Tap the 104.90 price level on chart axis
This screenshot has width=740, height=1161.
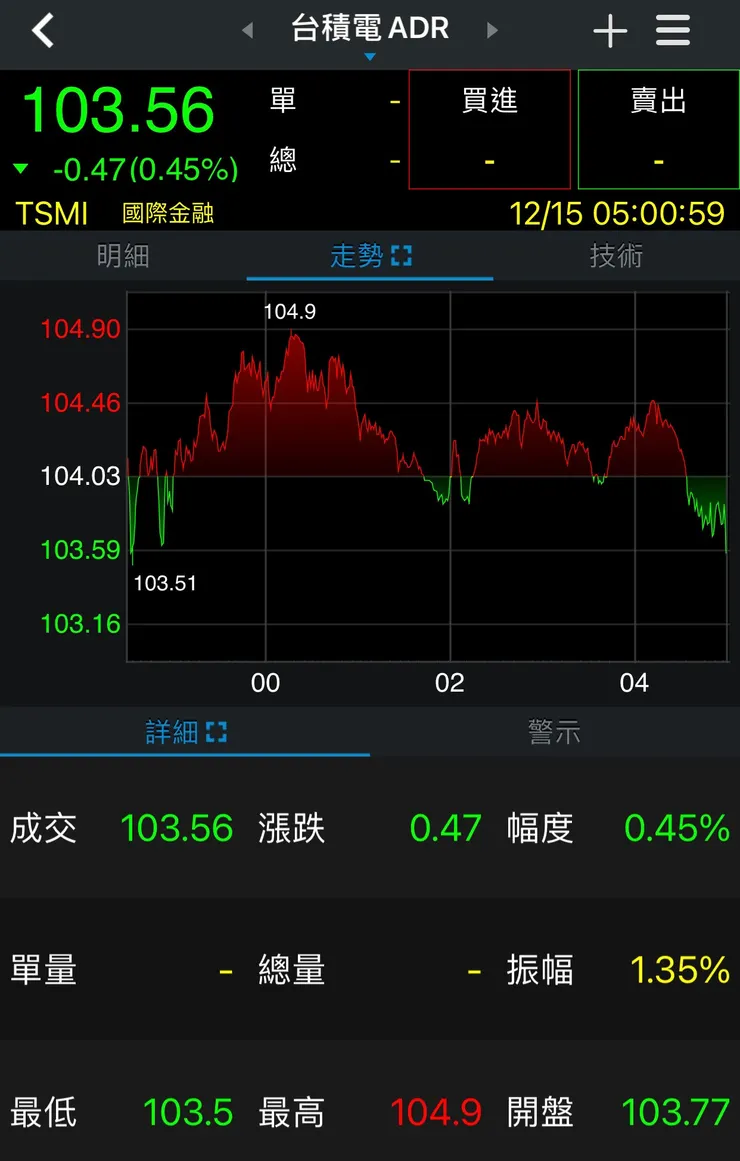pyautogui.click(x=80, y=329)
